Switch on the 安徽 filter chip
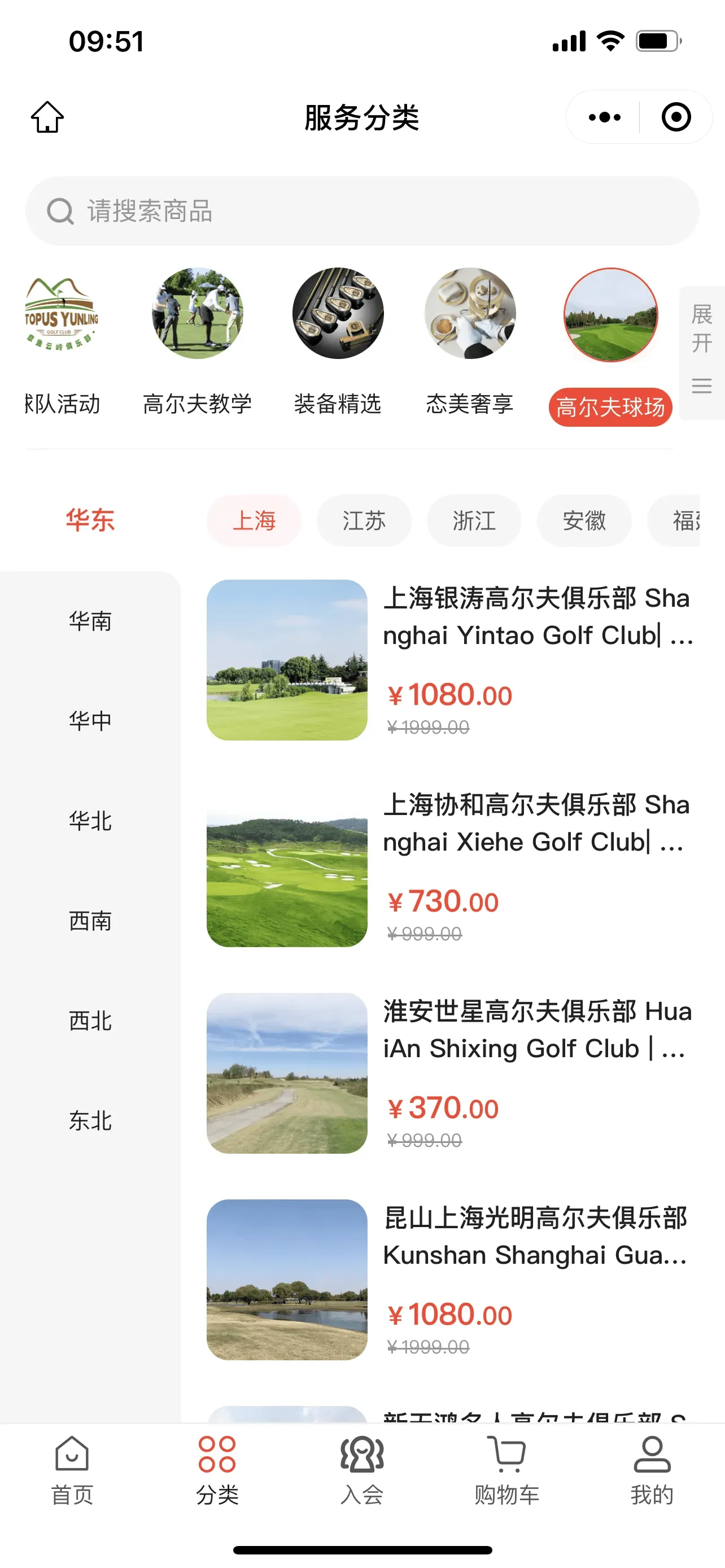Screen dimensions: 725x1568 [583, 520]
